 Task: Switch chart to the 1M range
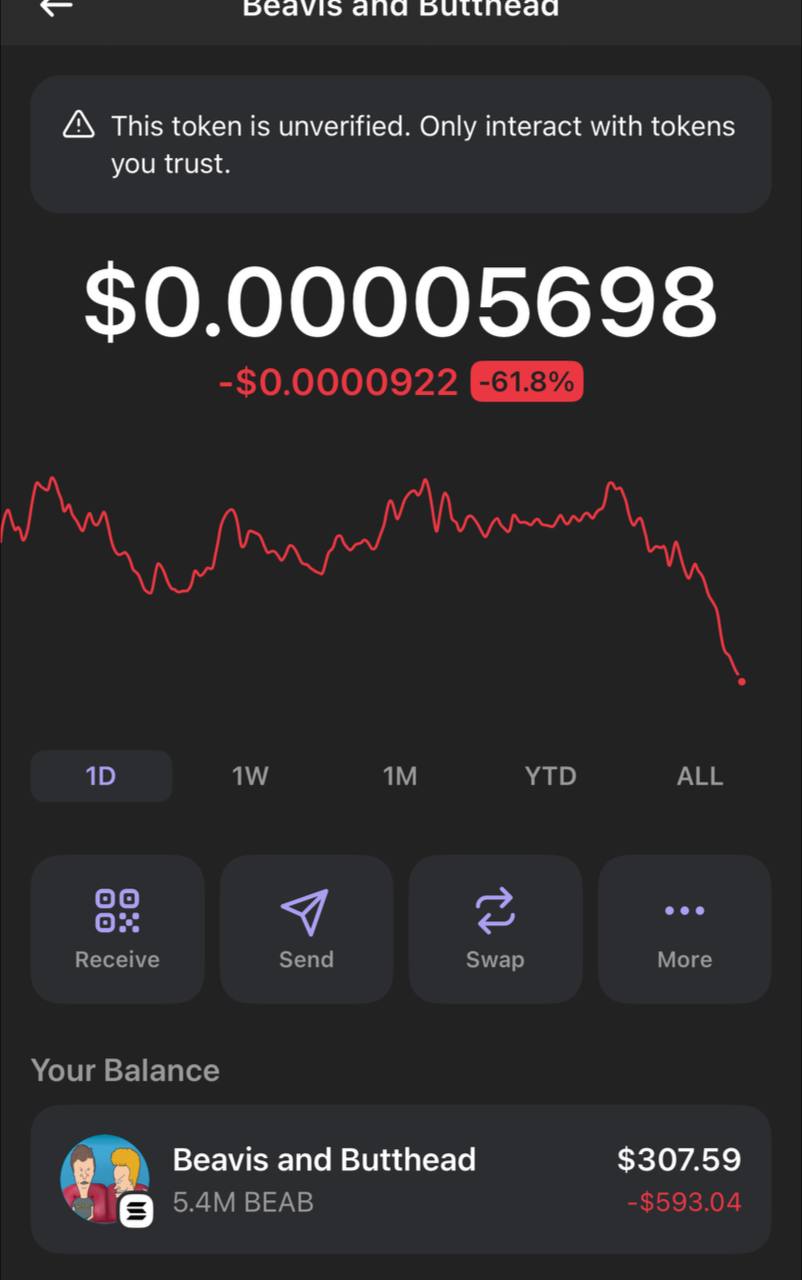[x=400, y=776]
